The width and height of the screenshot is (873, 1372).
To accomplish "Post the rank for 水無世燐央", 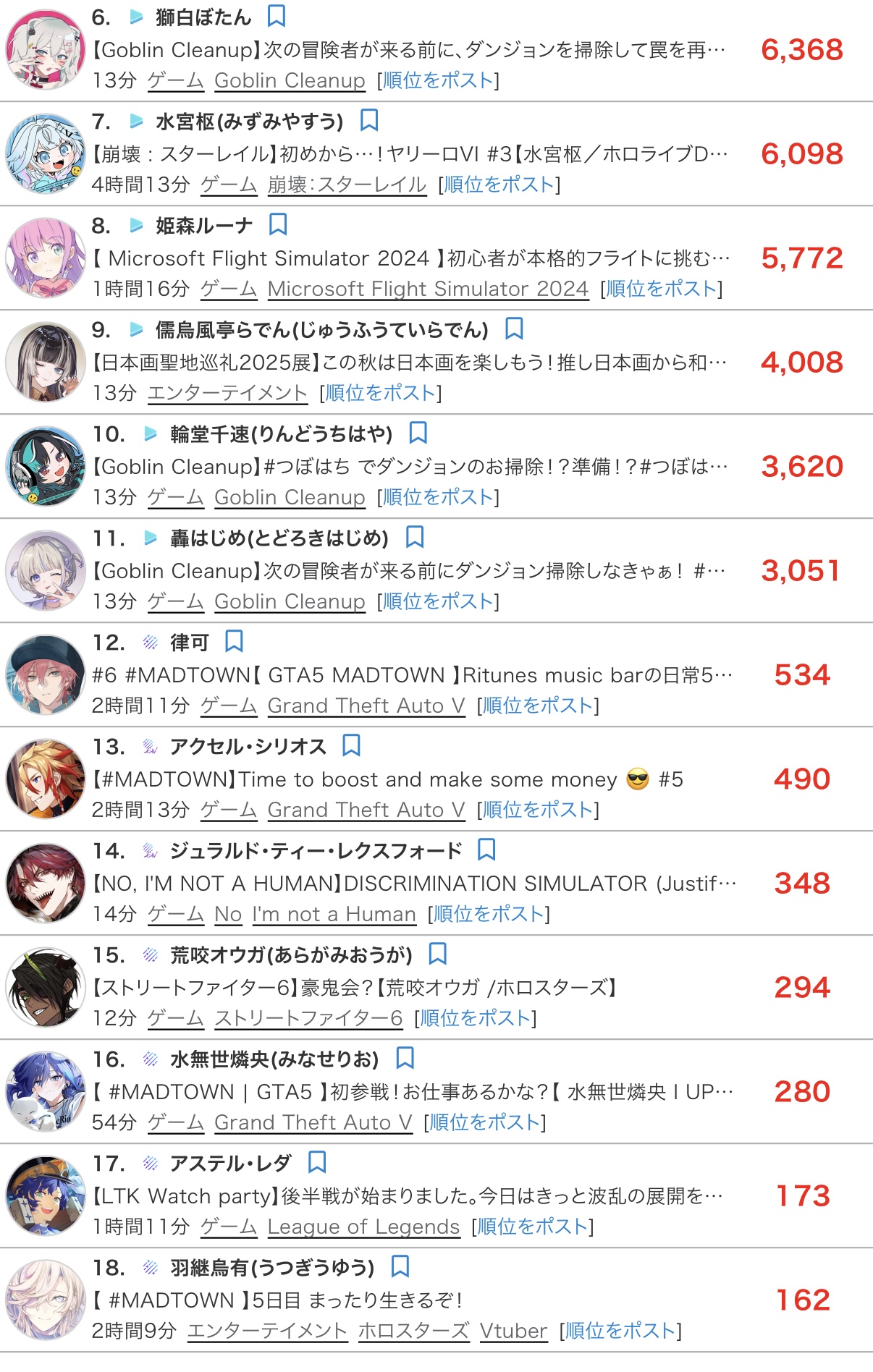I will point(484,1123).
